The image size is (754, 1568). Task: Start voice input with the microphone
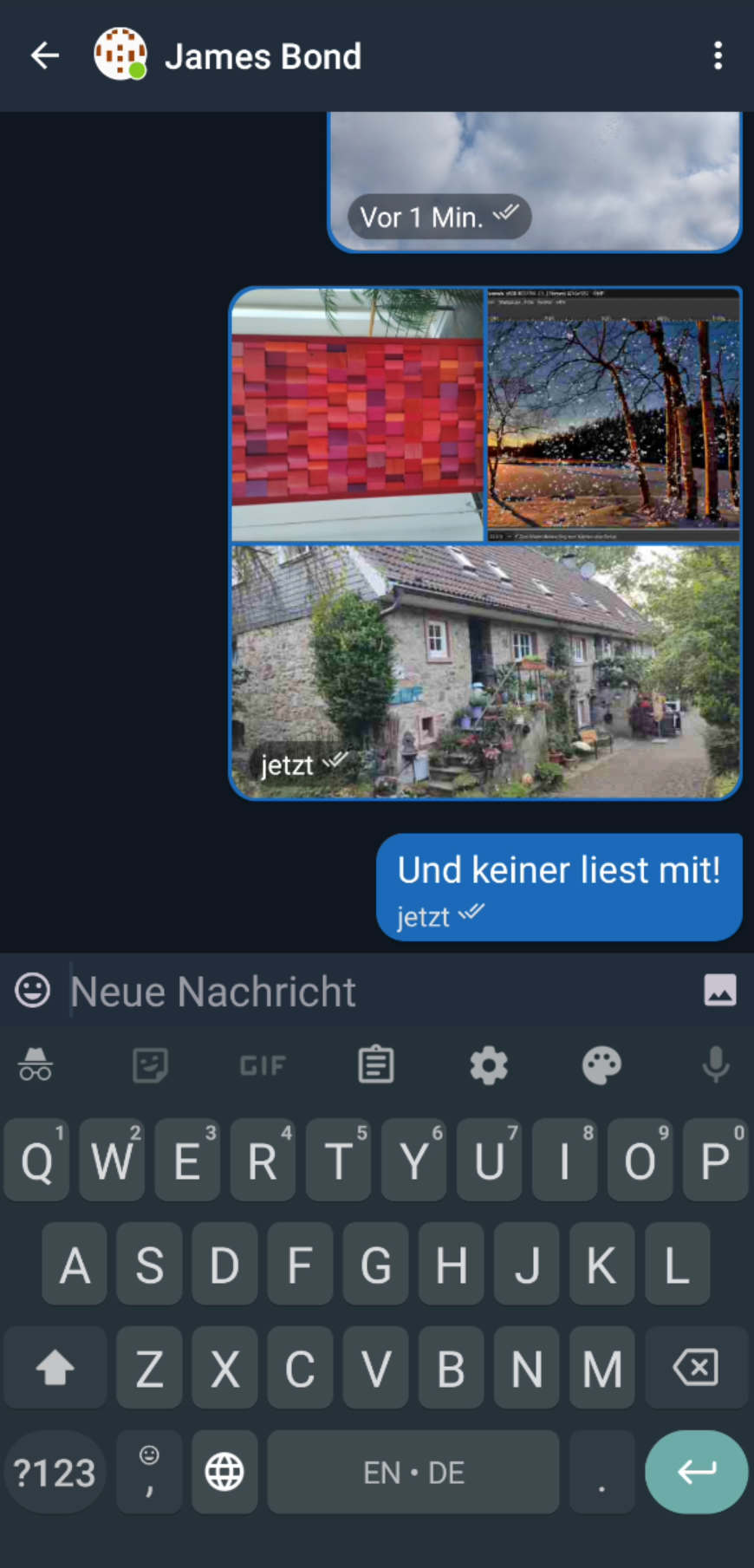[x=715, y=1064]
